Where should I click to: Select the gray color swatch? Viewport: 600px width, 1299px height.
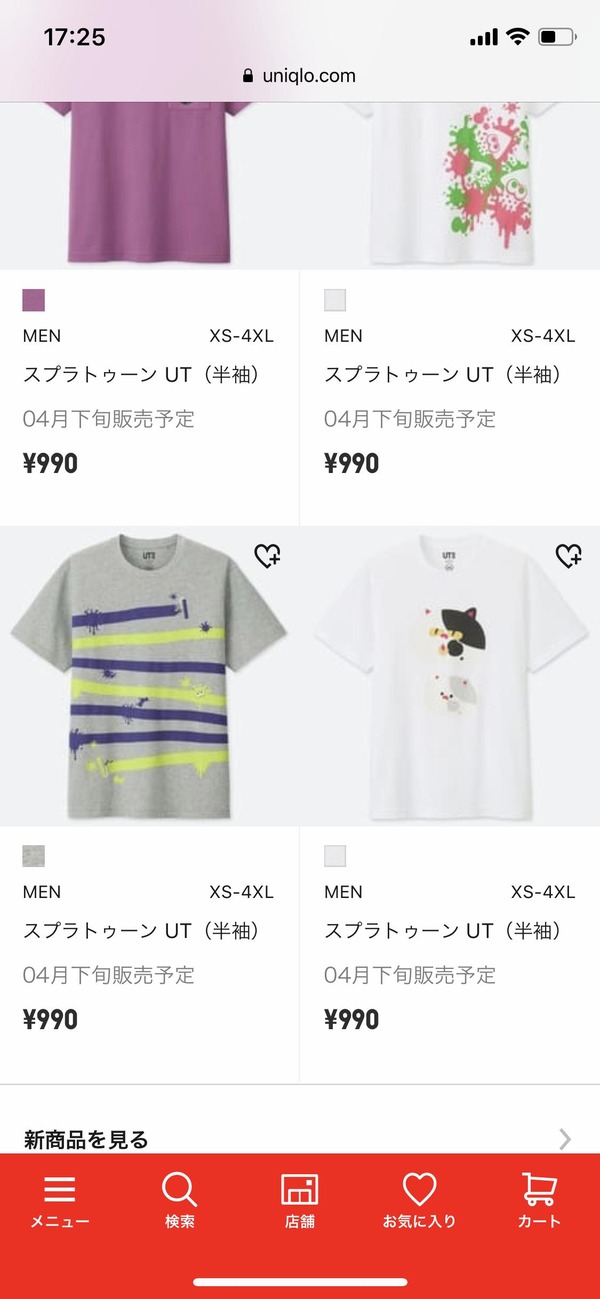(34, 856)
